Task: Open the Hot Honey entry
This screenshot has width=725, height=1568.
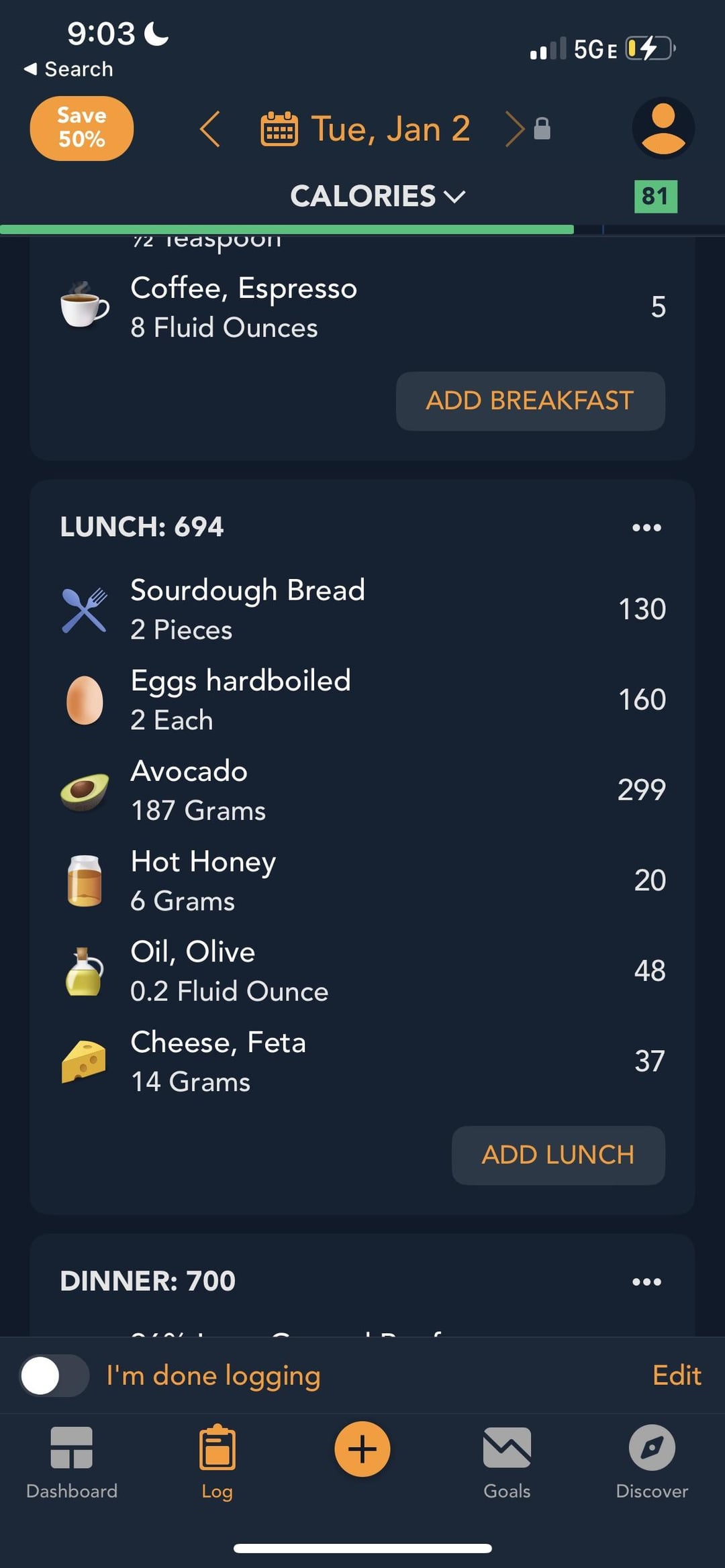Action: (x=362, y=880)
